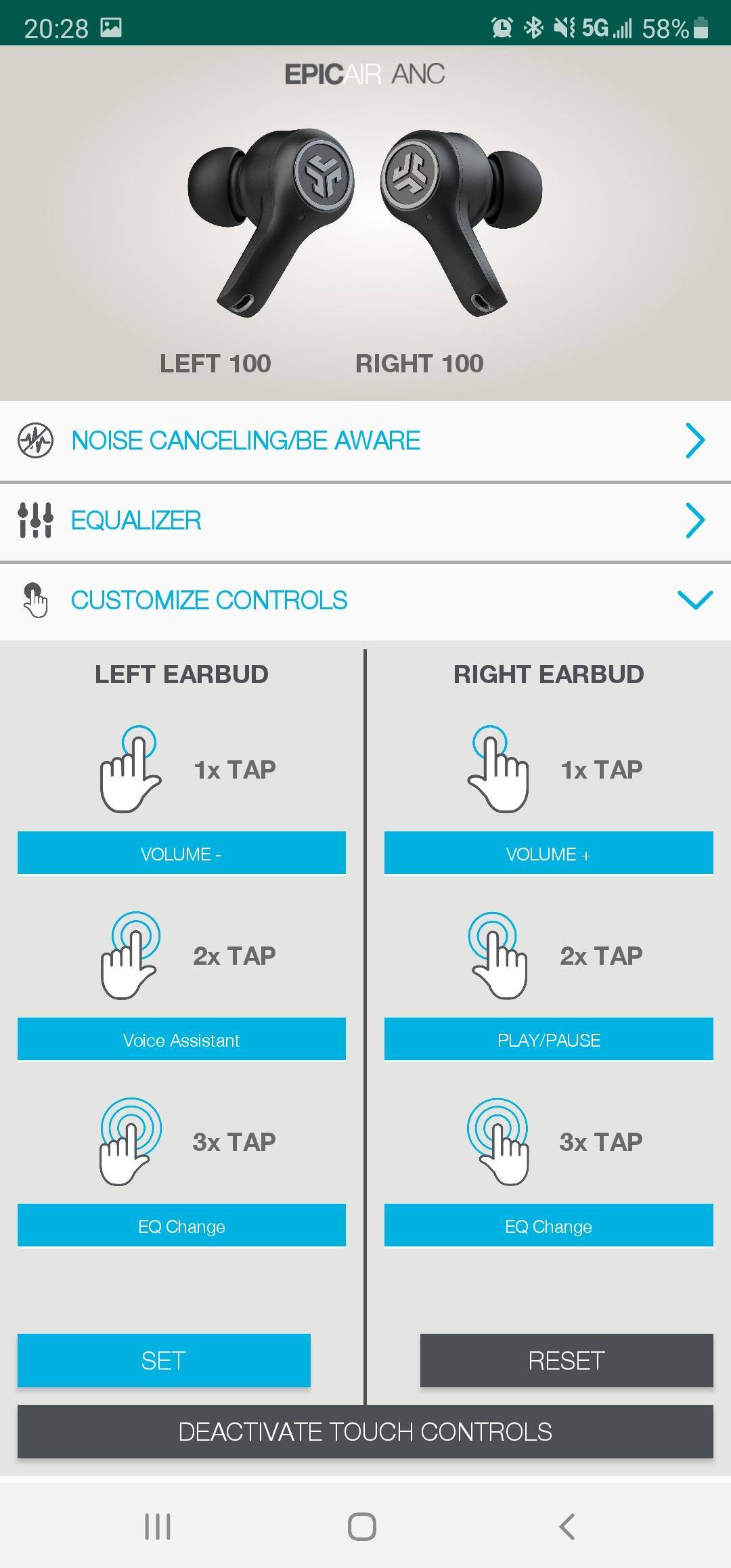The height and width of the screenshot is (1568, 731).
Task: Change left earbud 2x tap Voice Assistant action
Action: pyautogui.click(x=181, y=1040)
